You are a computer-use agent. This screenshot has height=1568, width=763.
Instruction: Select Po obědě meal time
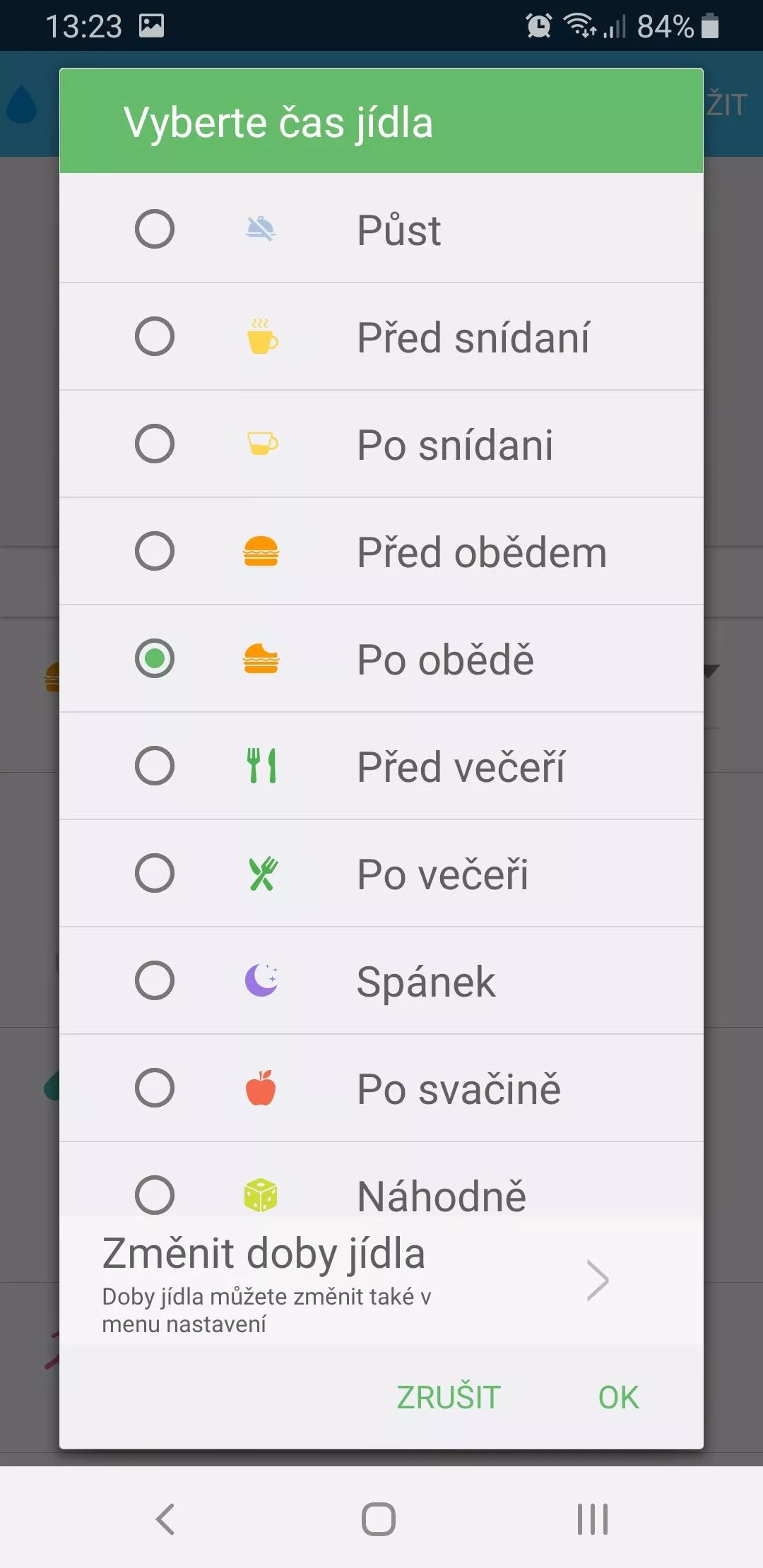point(381,659)
